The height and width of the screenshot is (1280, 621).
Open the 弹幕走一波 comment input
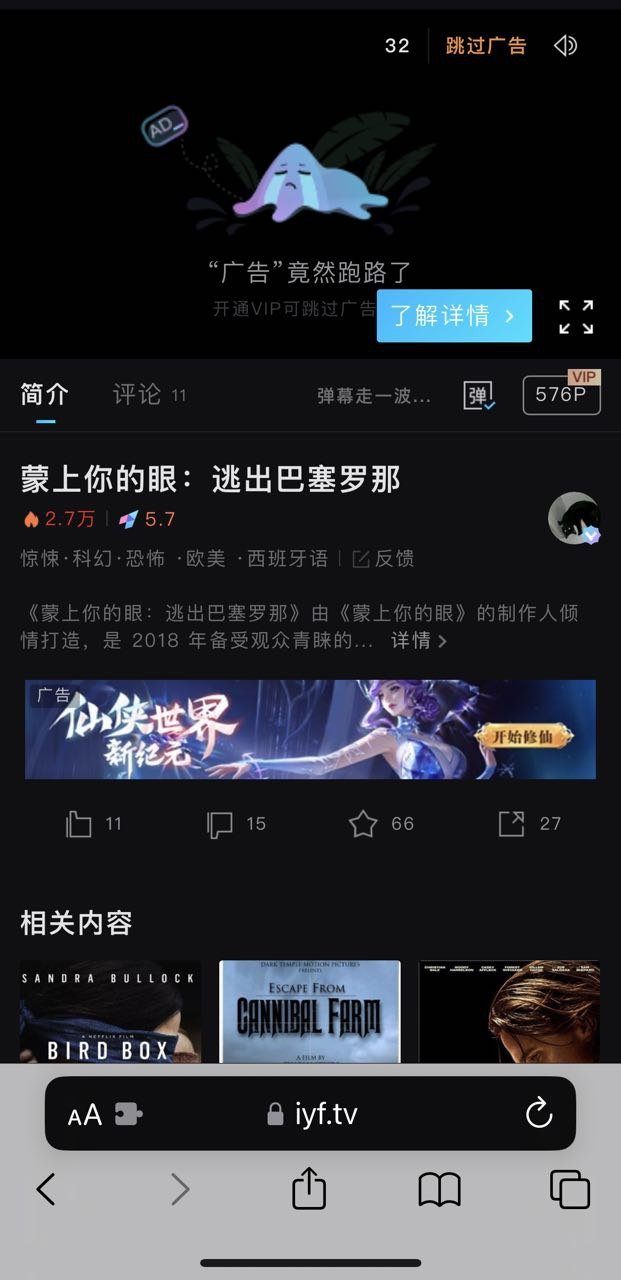point(374,396)
